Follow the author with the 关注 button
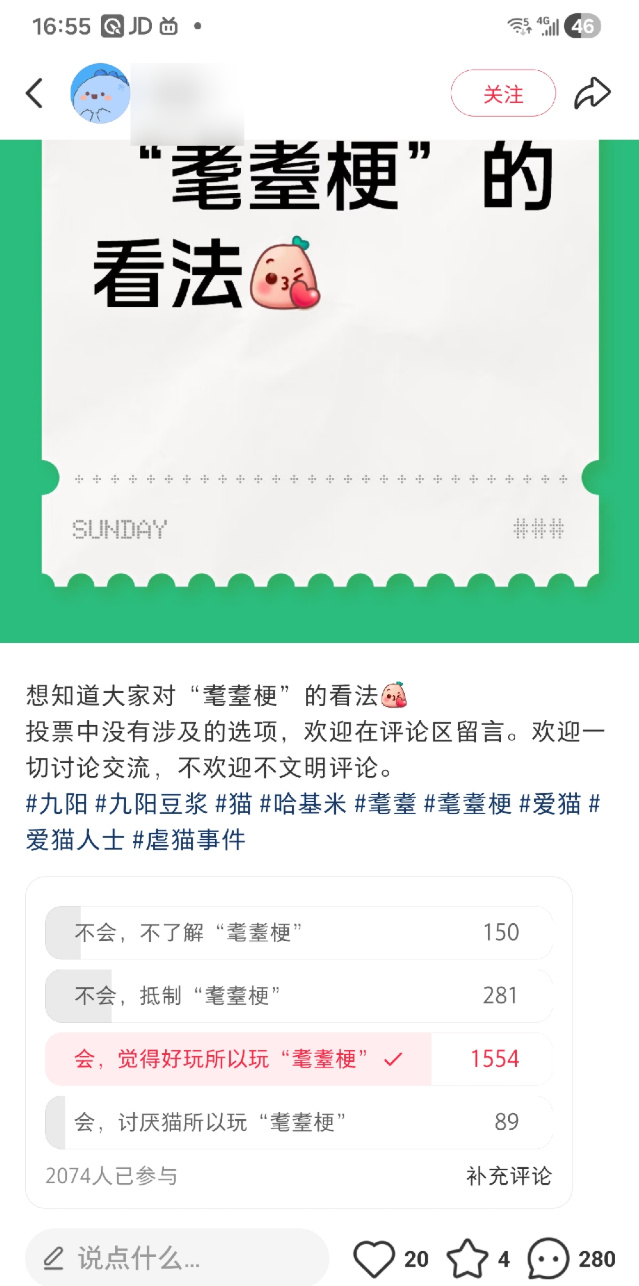 coord(503,94)
